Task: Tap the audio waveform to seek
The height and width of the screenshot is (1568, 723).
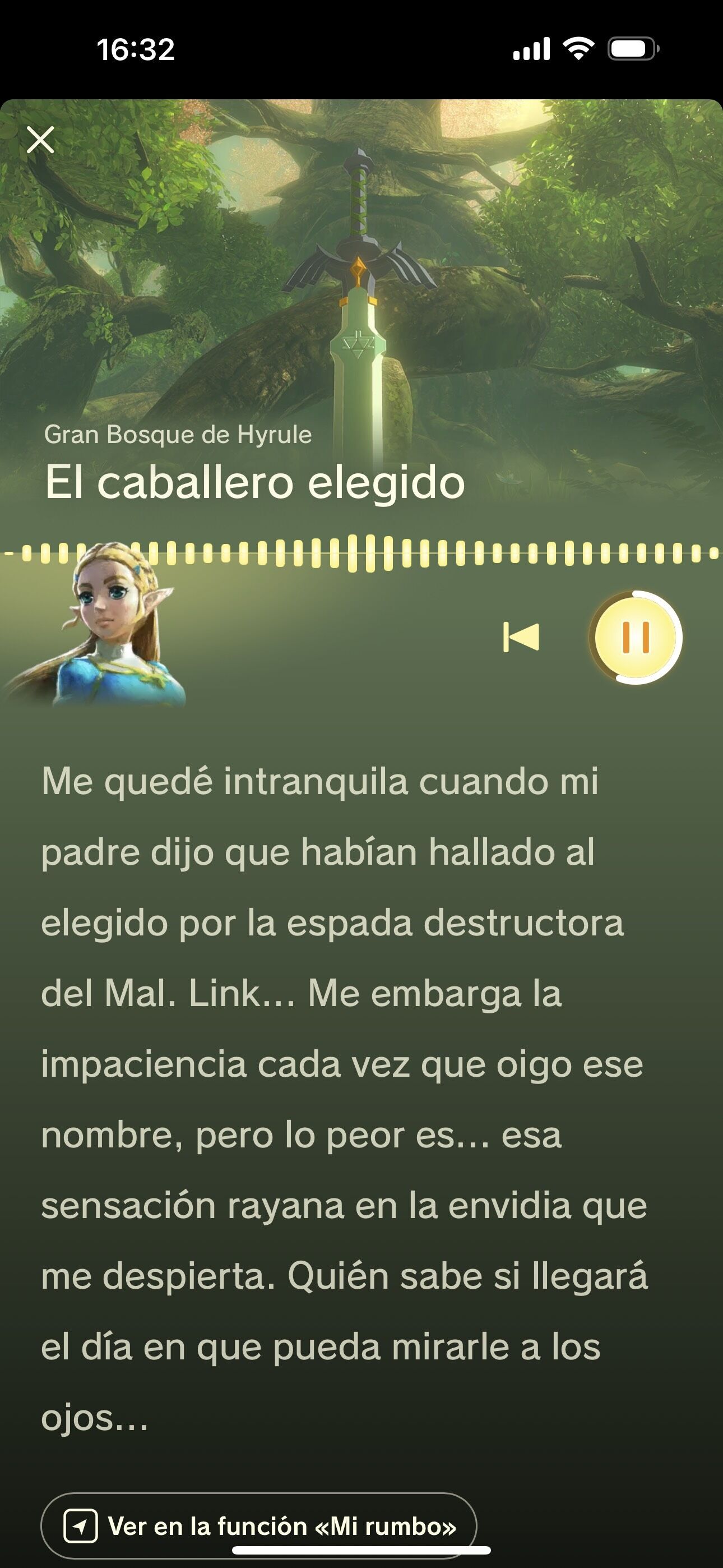Action: tap(361, 554)
